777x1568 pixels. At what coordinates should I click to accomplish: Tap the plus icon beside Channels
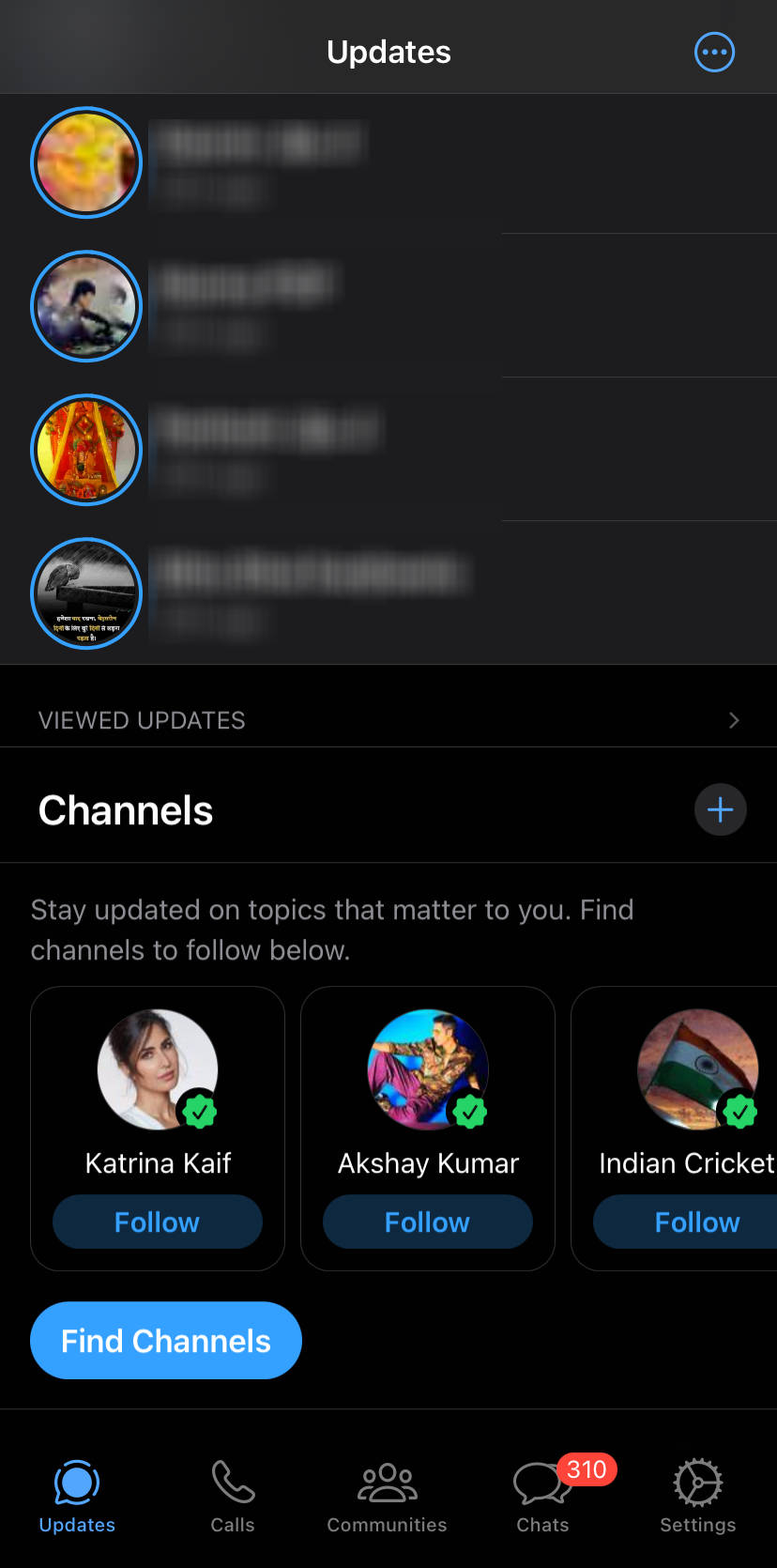click(x=720, y=809)
